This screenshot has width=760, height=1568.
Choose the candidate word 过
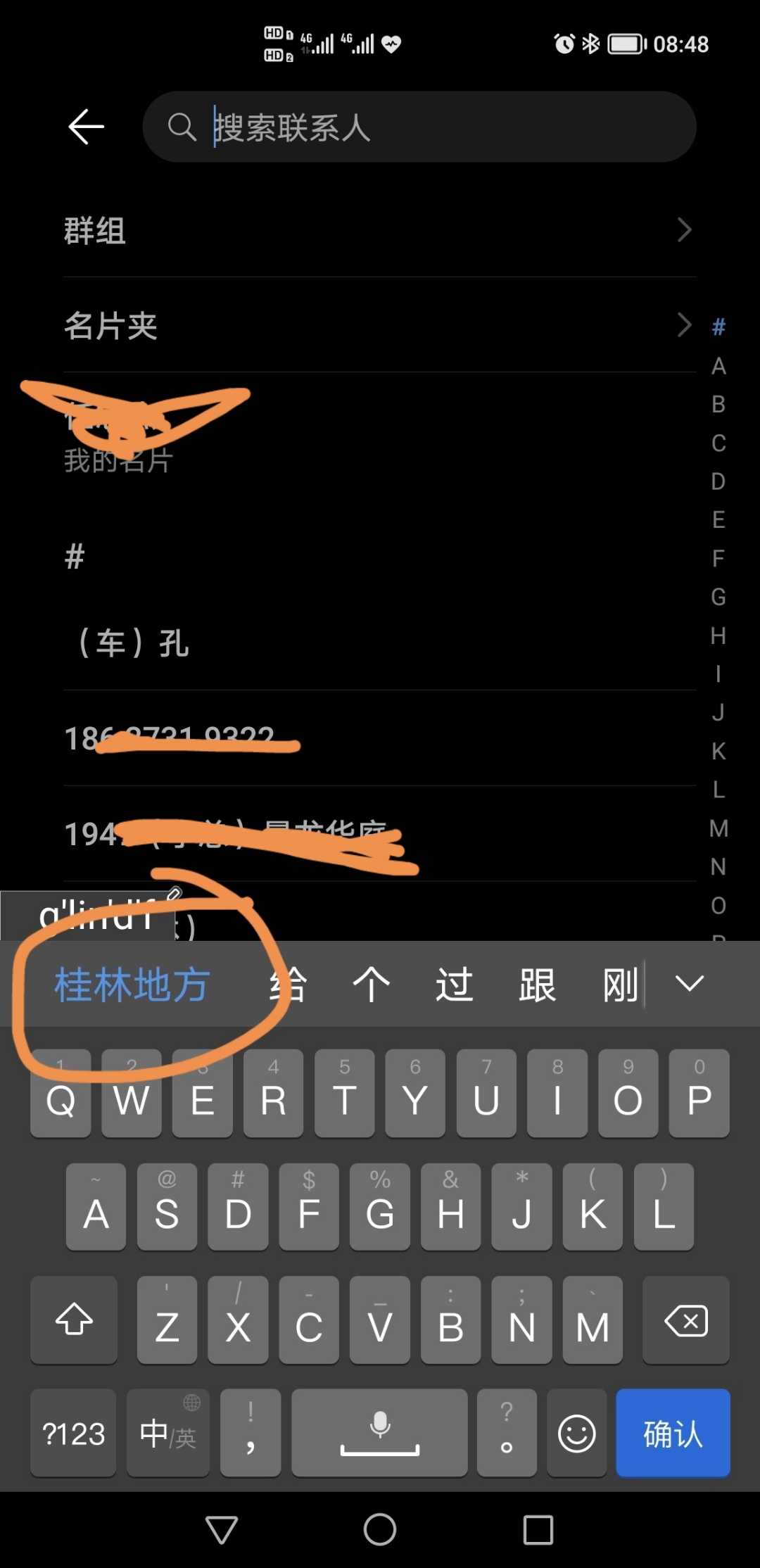[454, 984]
